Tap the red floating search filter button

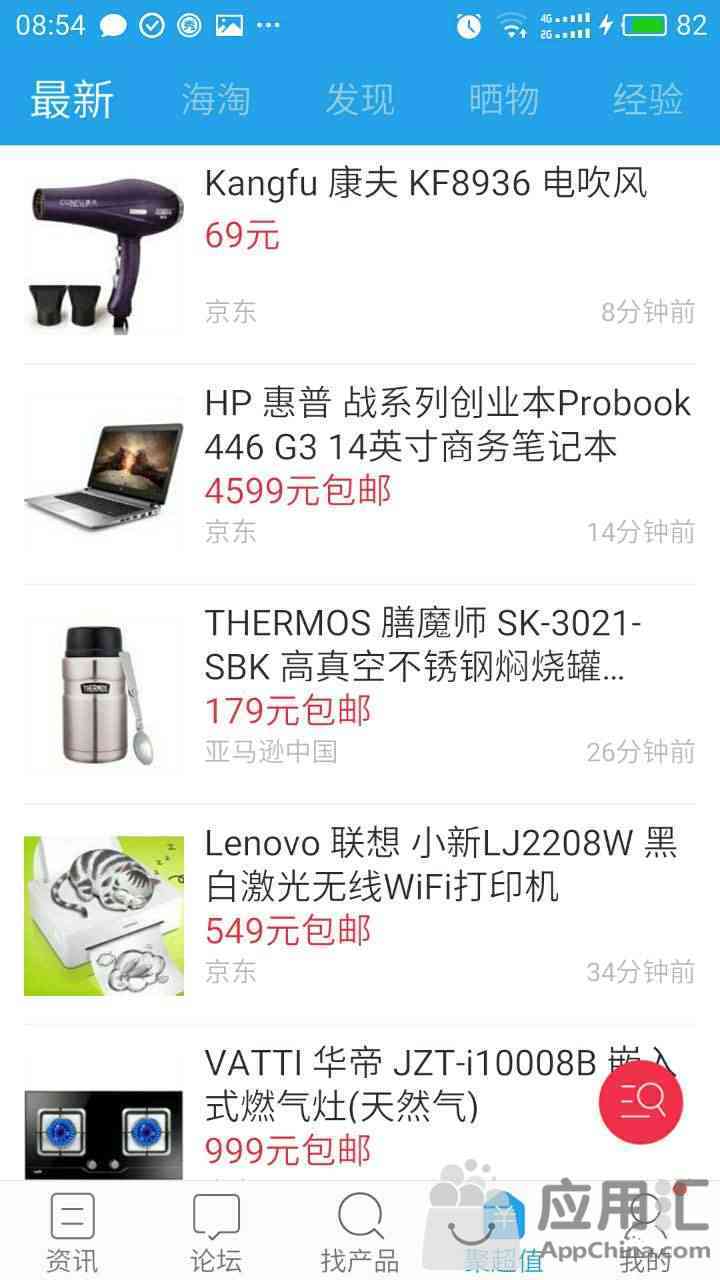click(x=640, y=1102)
